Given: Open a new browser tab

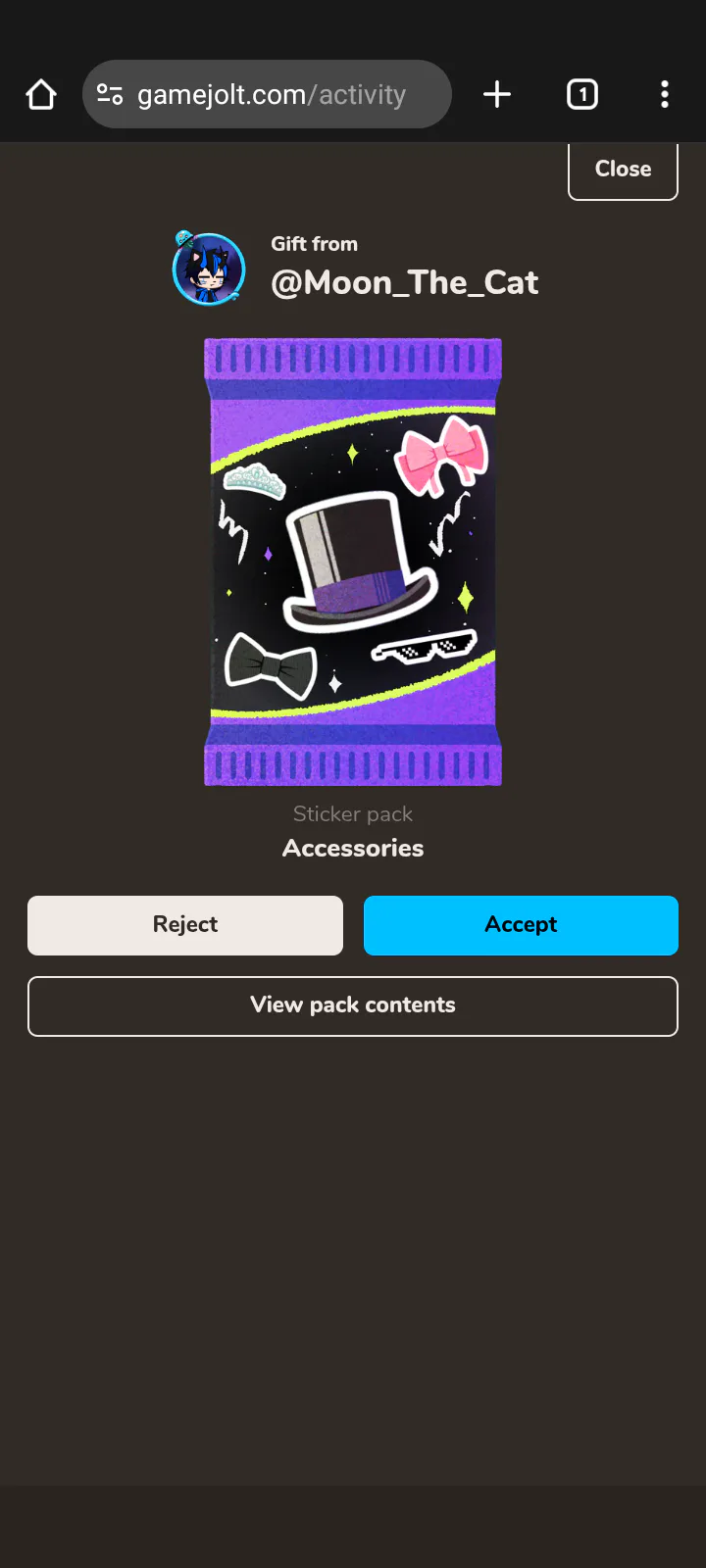Looking at the screenshot, I should 497,94.
